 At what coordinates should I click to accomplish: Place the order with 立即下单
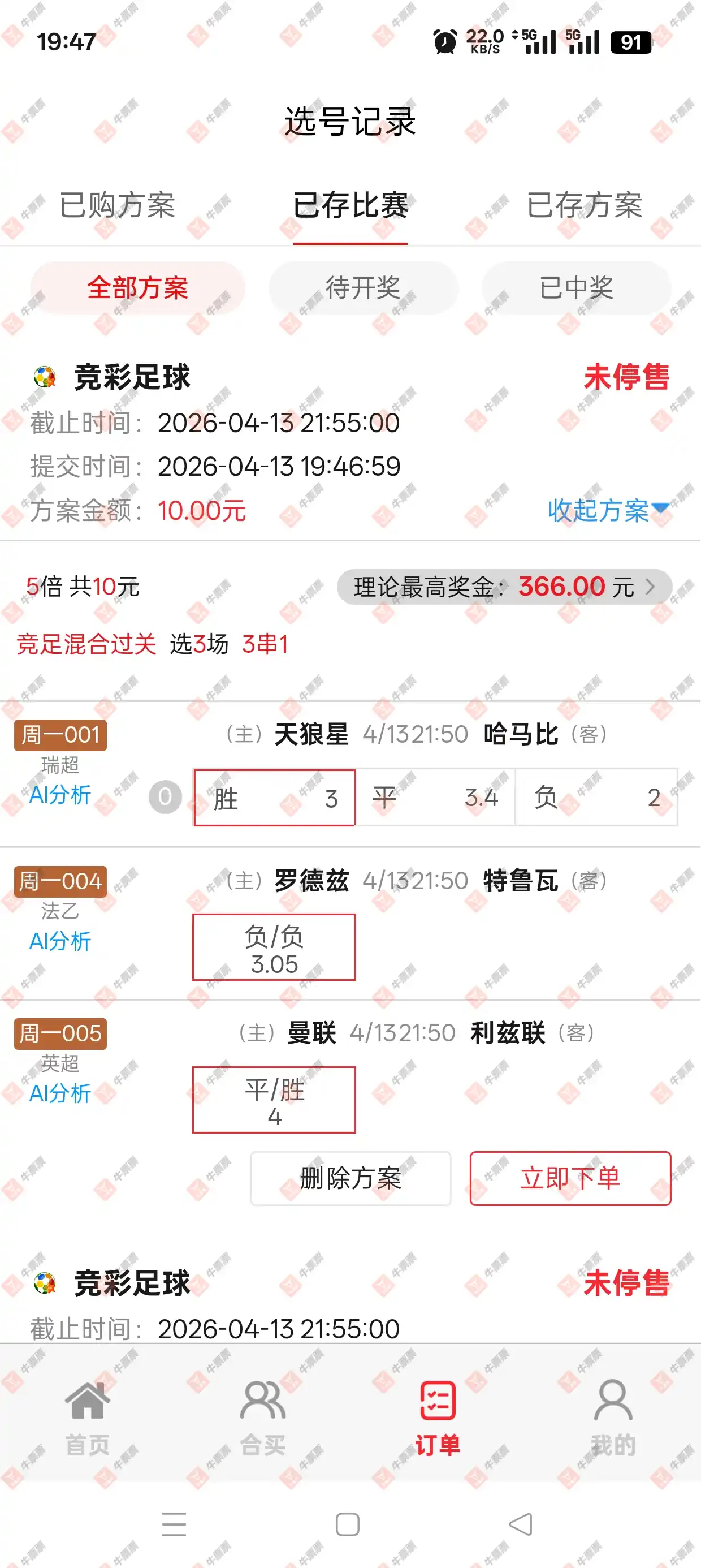pos(570,1178)
